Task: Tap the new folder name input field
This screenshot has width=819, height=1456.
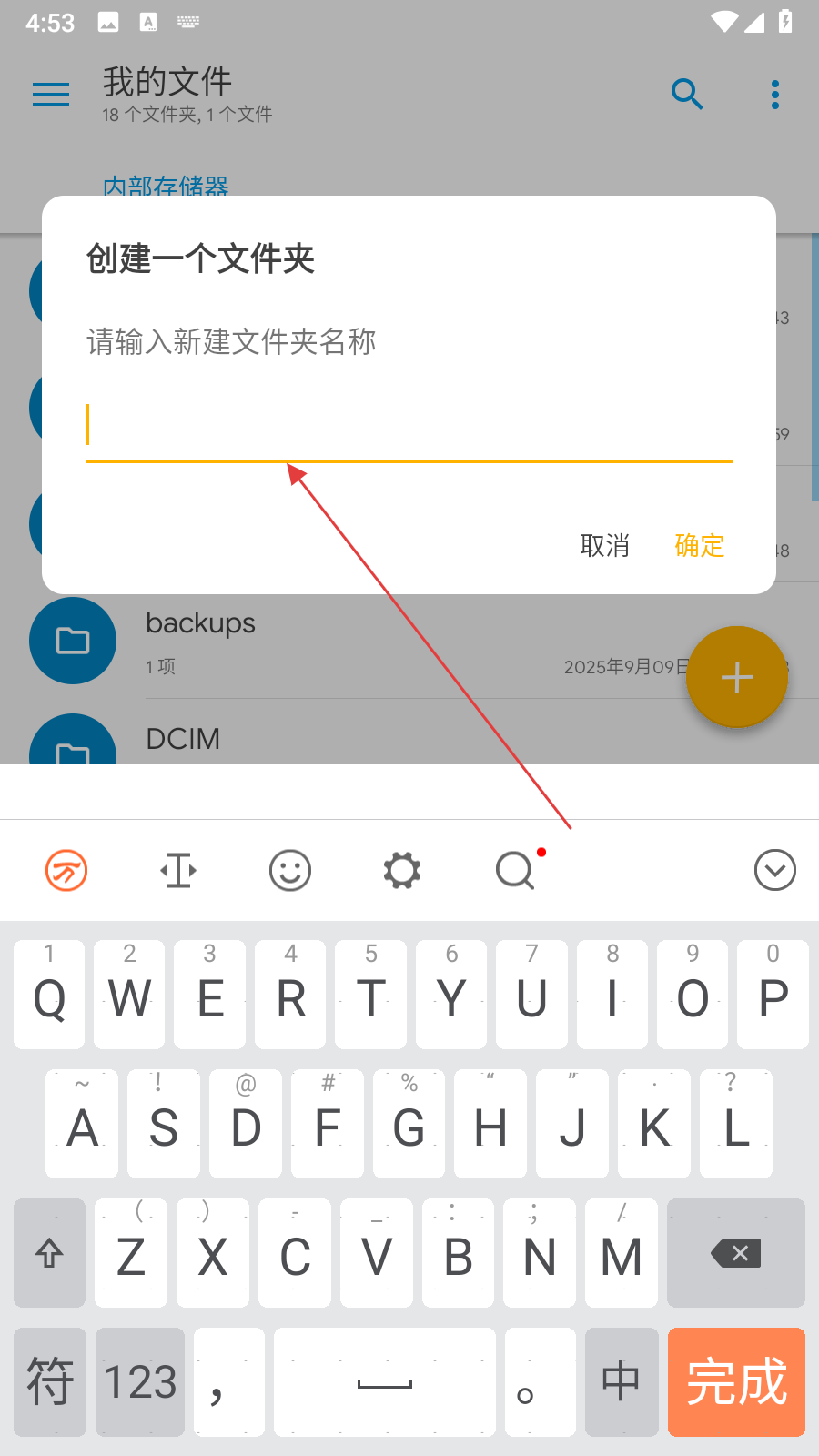Action: [x=408, y=428]
